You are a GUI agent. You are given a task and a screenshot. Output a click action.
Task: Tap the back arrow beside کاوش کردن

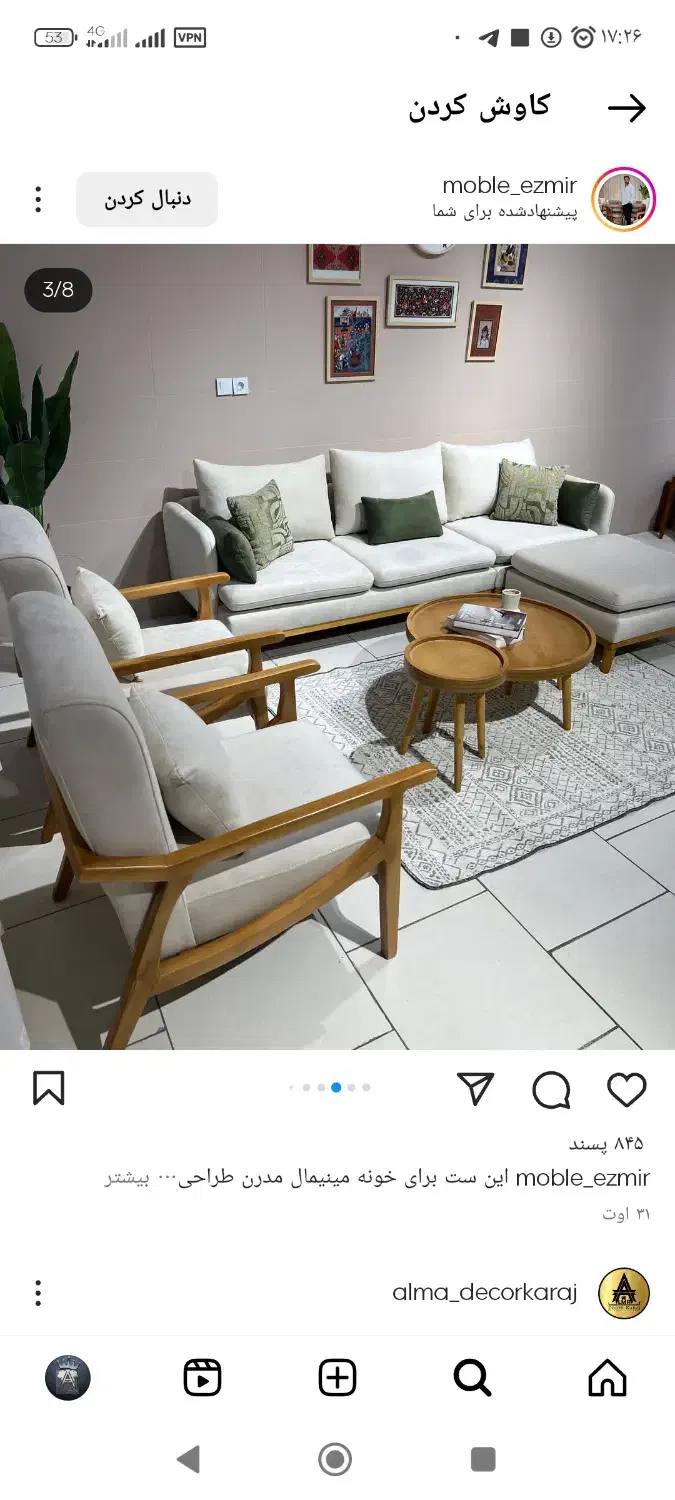pos(627,108)
